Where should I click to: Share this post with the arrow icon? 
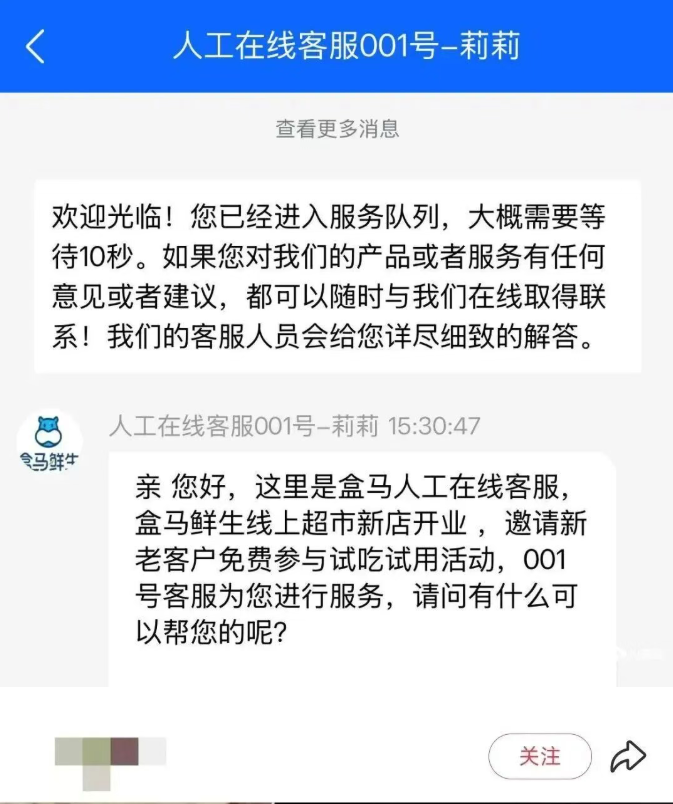628,756
